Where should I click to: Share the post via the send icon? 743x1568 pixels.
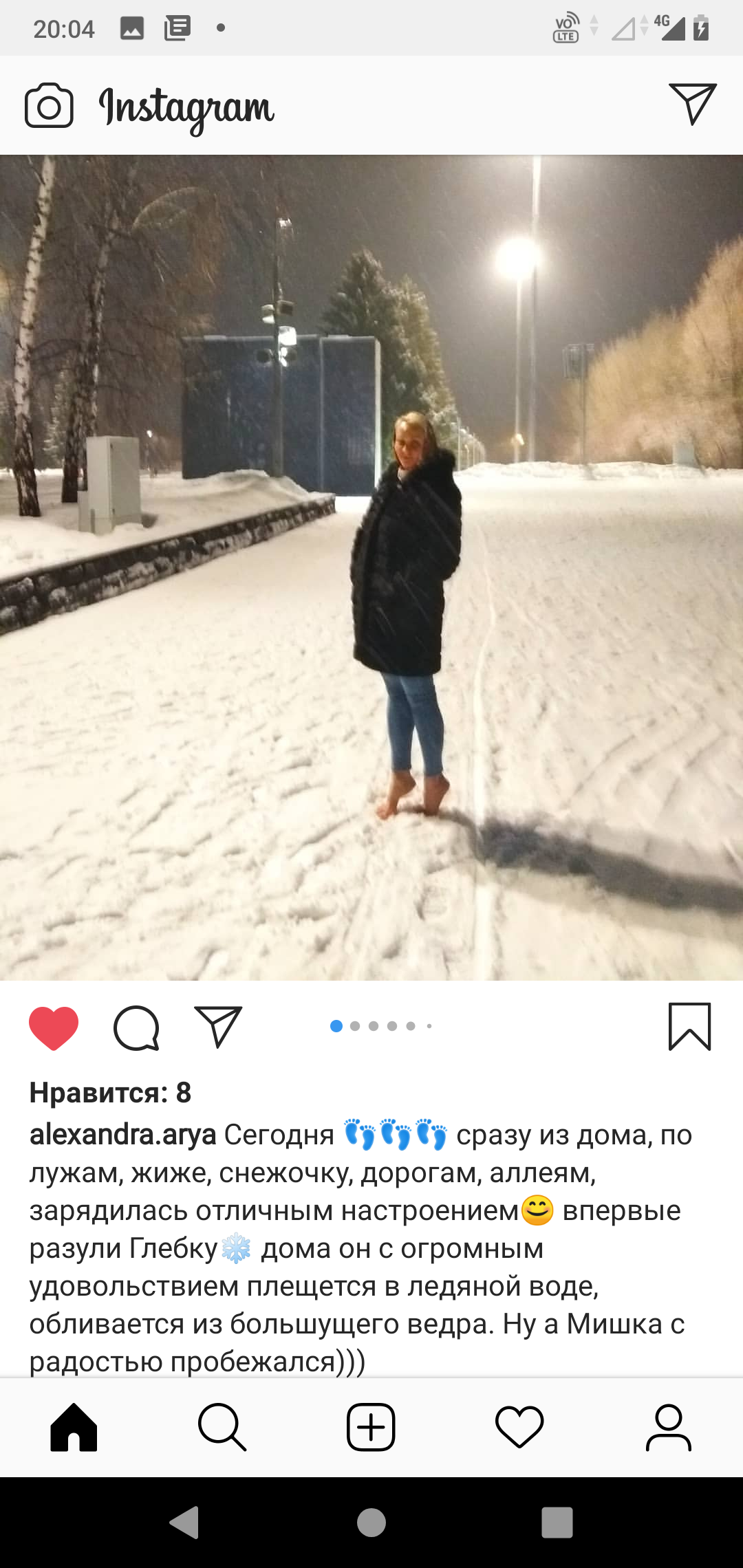[x=218, y=1026]
